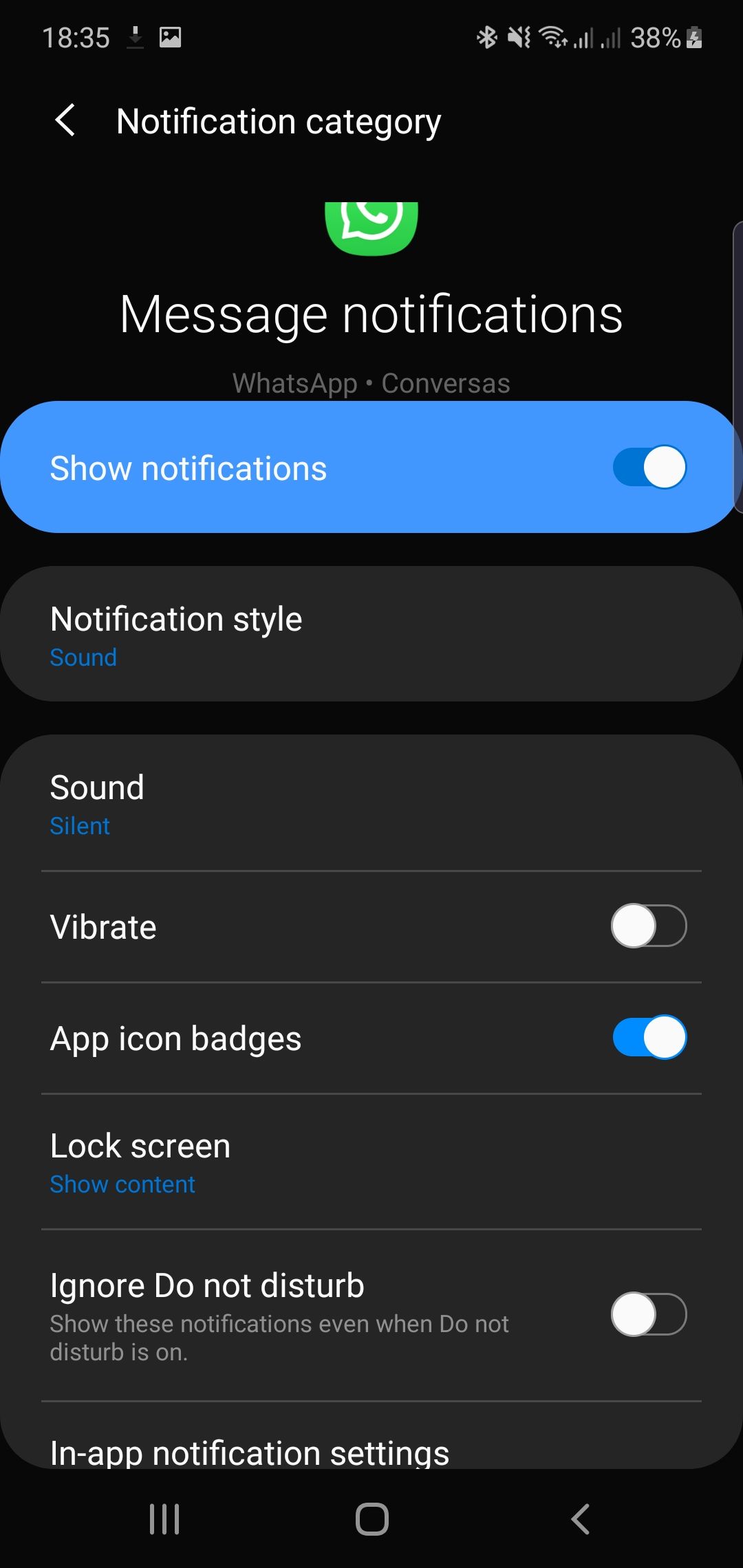Open Notification style setting
The width and height of the screenshot is (743, 1568).
[x=371, y=634]
